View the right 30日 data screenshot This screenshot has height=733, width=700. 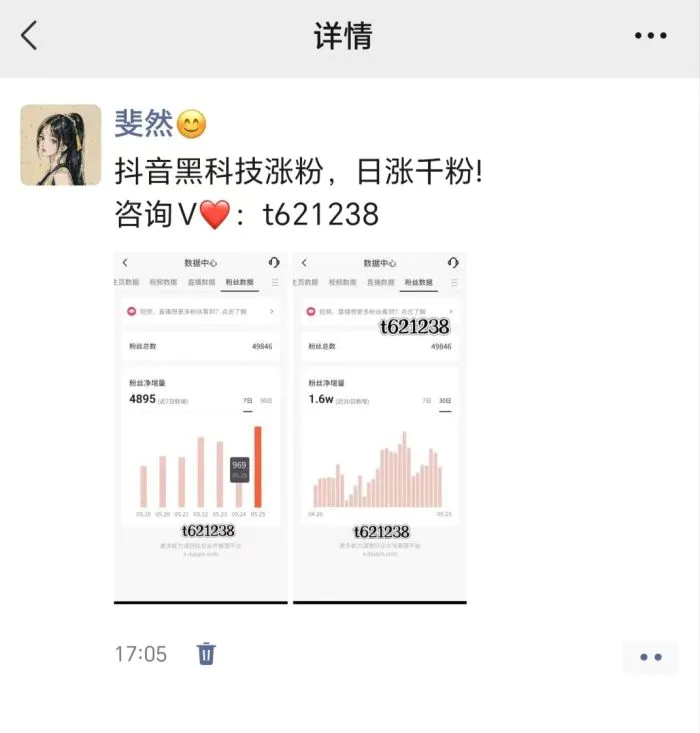click(x=379, y=428)
